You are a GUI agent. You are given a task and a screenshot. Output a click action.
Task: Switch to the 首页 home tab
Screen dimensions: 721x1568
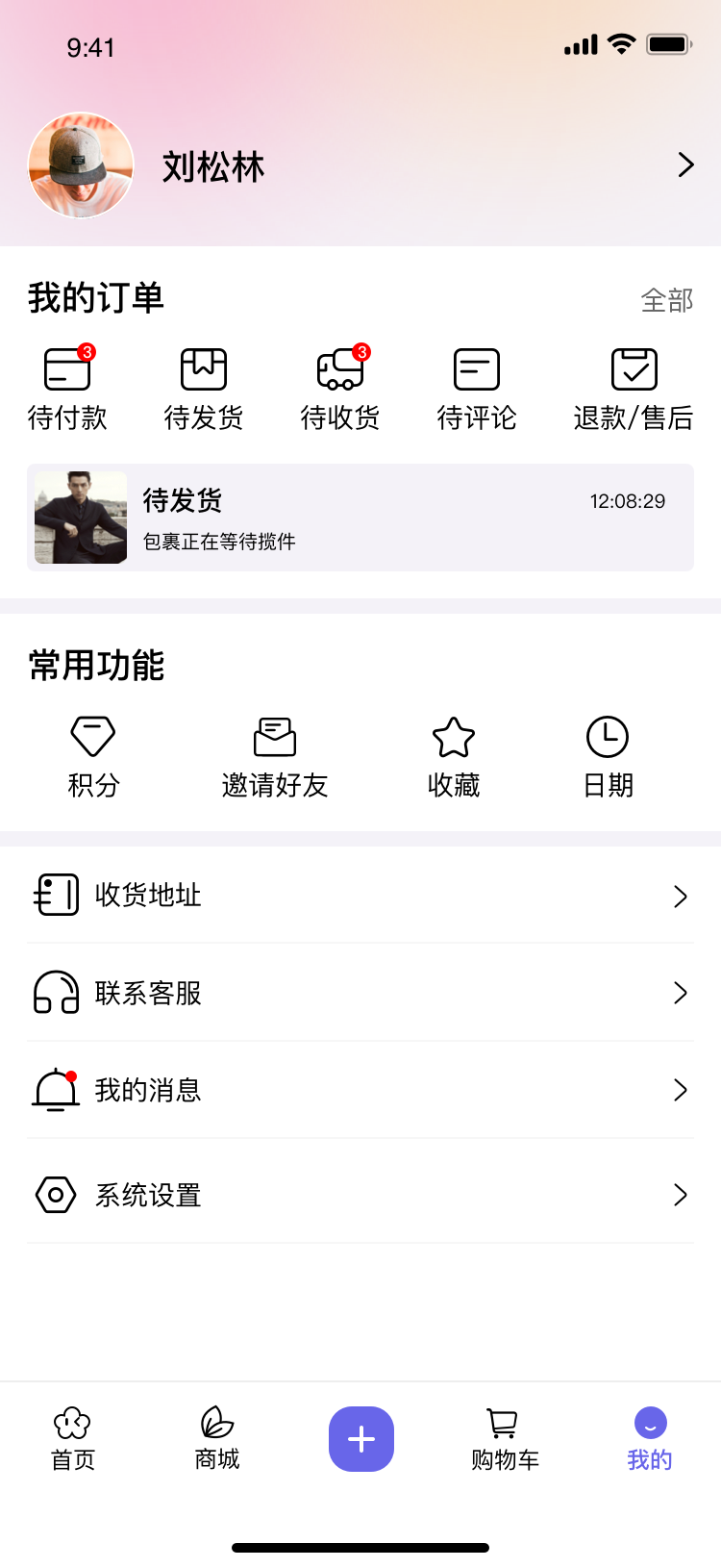72,1438
